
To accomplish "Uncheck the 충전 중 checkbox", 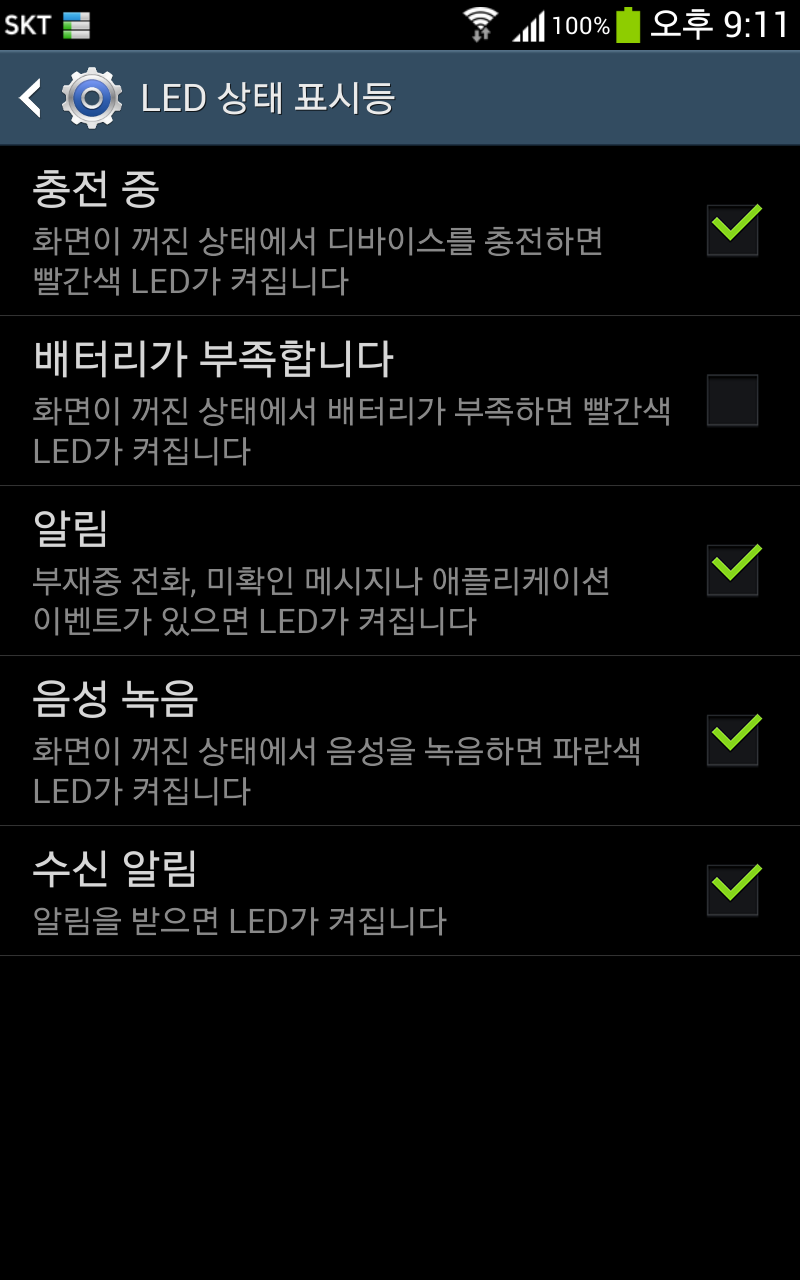I will (x=732, y=230).
